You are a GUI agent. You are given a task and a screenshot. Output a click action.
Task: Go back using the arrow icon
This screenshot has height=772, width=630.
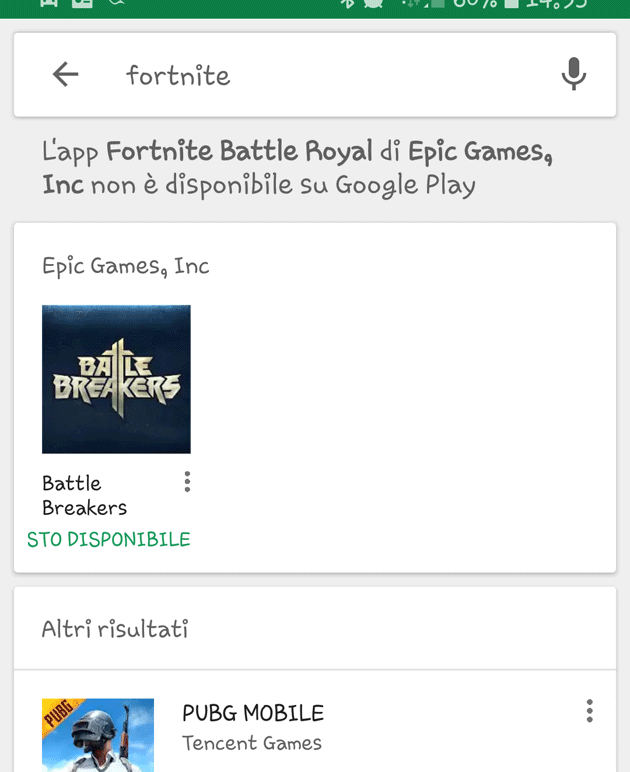click(x=65, y=74)
